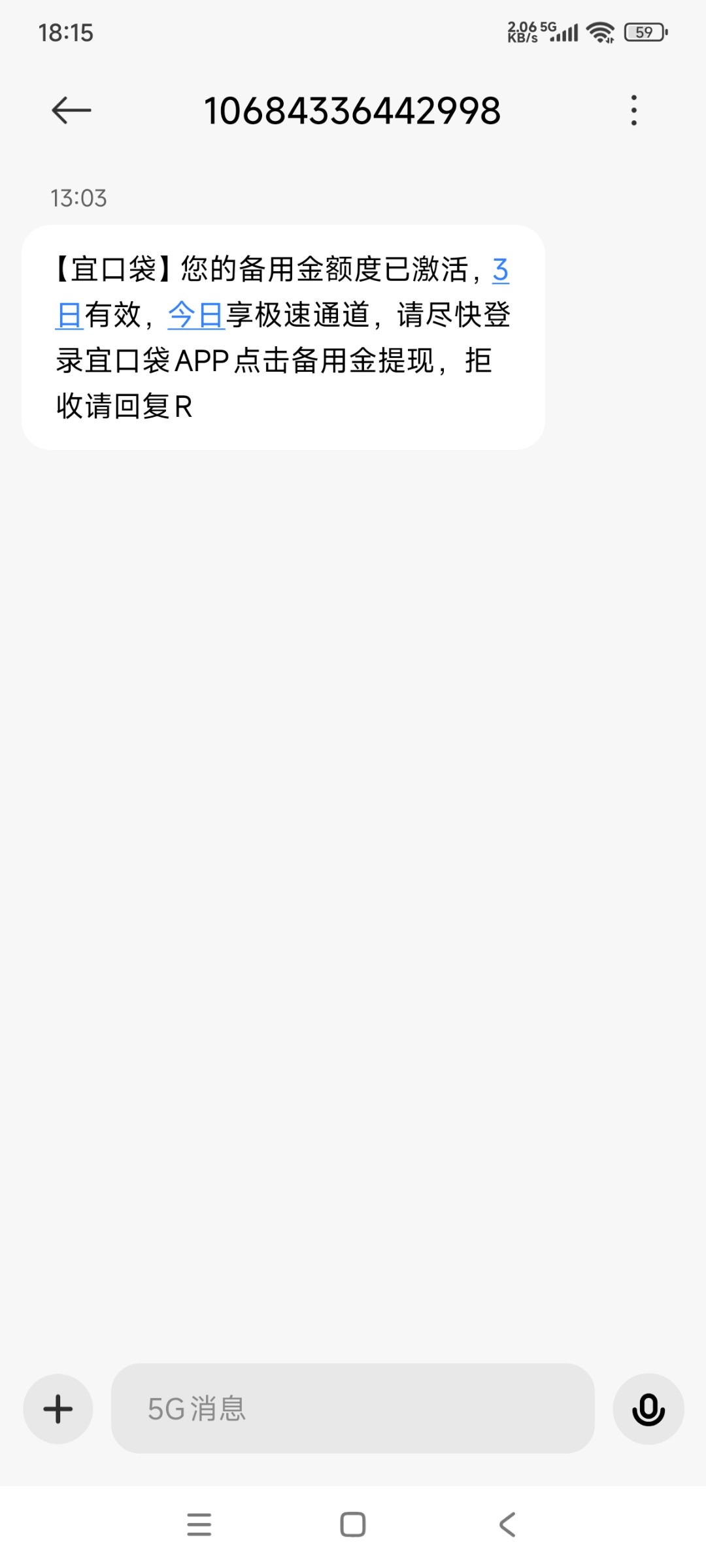
Task: Tap the system home button
Action: 353,1525
